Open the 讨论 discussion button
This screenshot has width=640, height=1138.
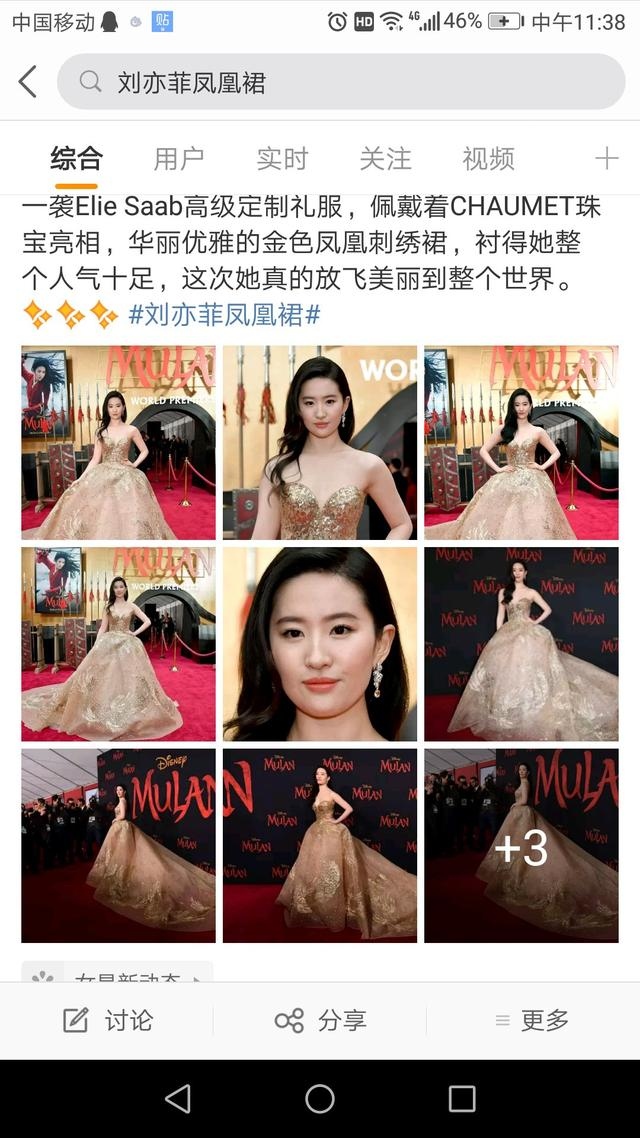108,1020
